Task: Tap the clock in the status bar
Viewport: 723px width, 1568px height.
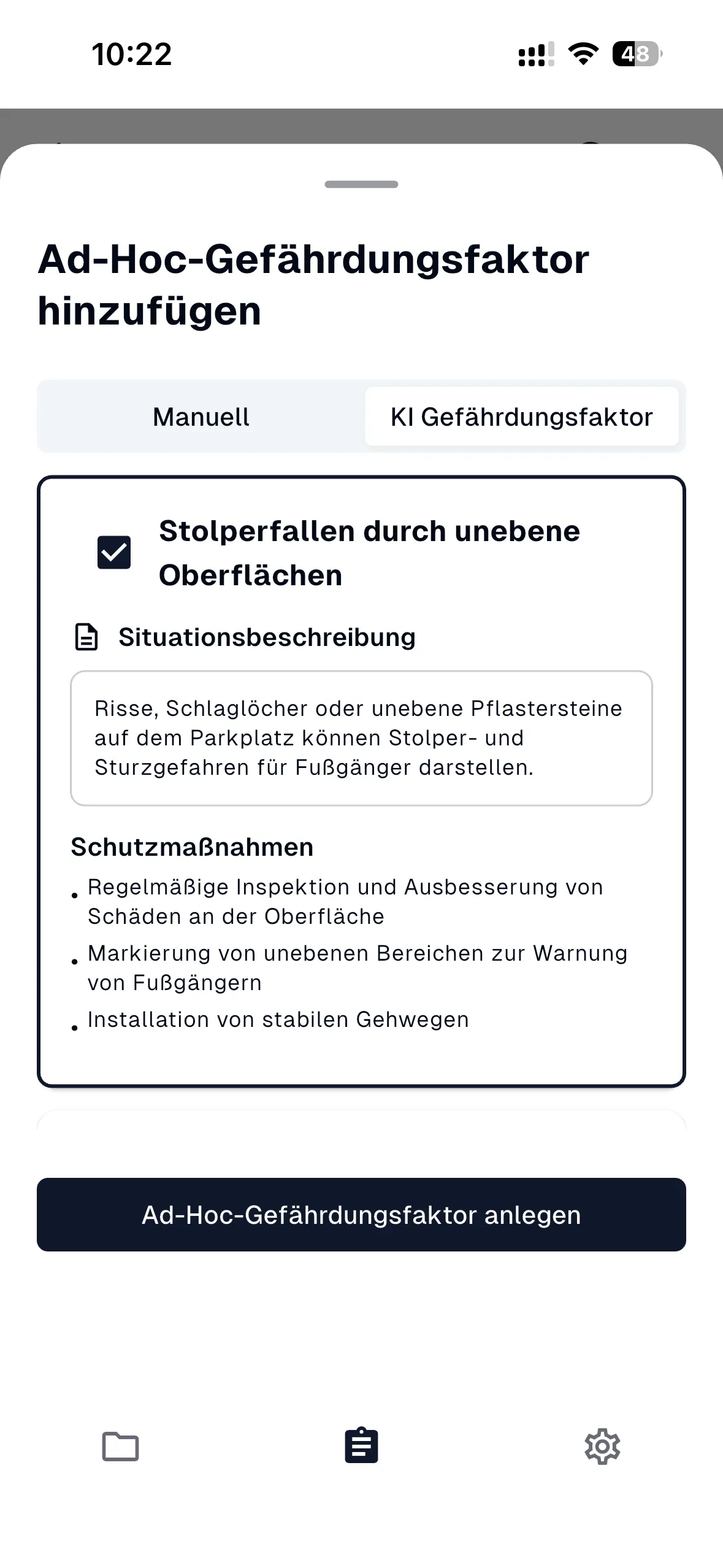Action: point(132,55)
